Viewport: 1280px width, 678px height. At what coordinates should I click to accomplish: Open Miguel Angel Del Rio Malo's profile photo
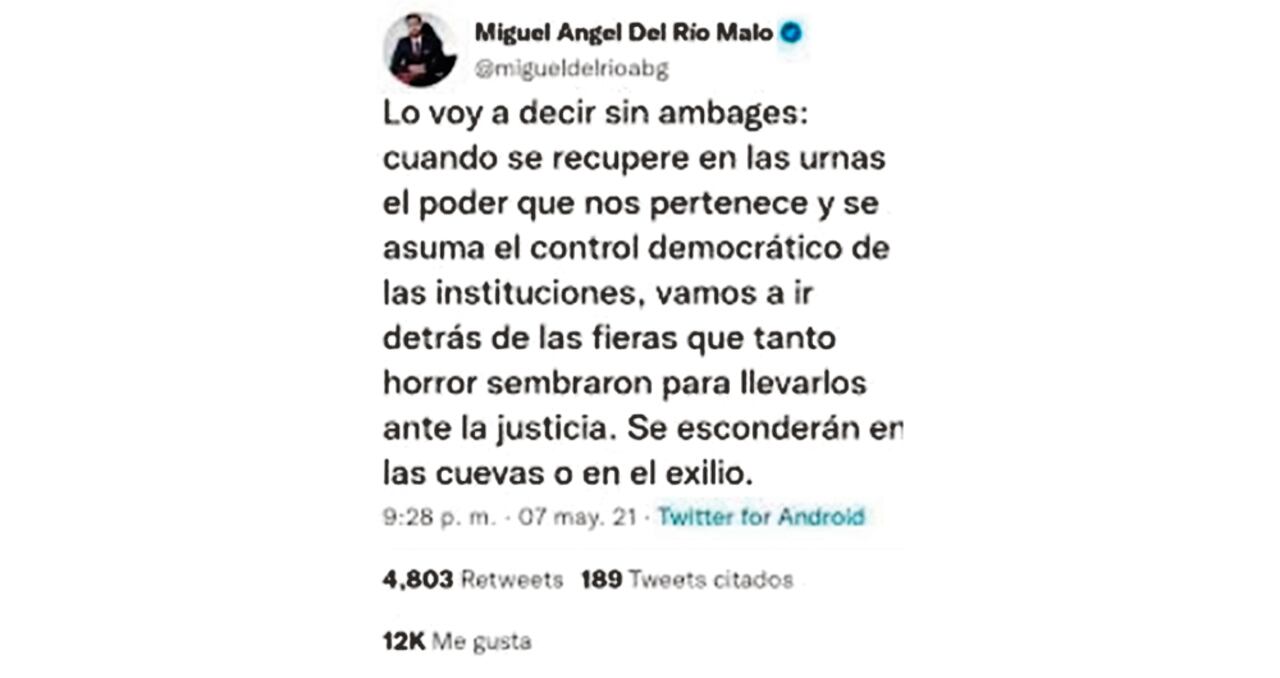[x=420, y=50]
